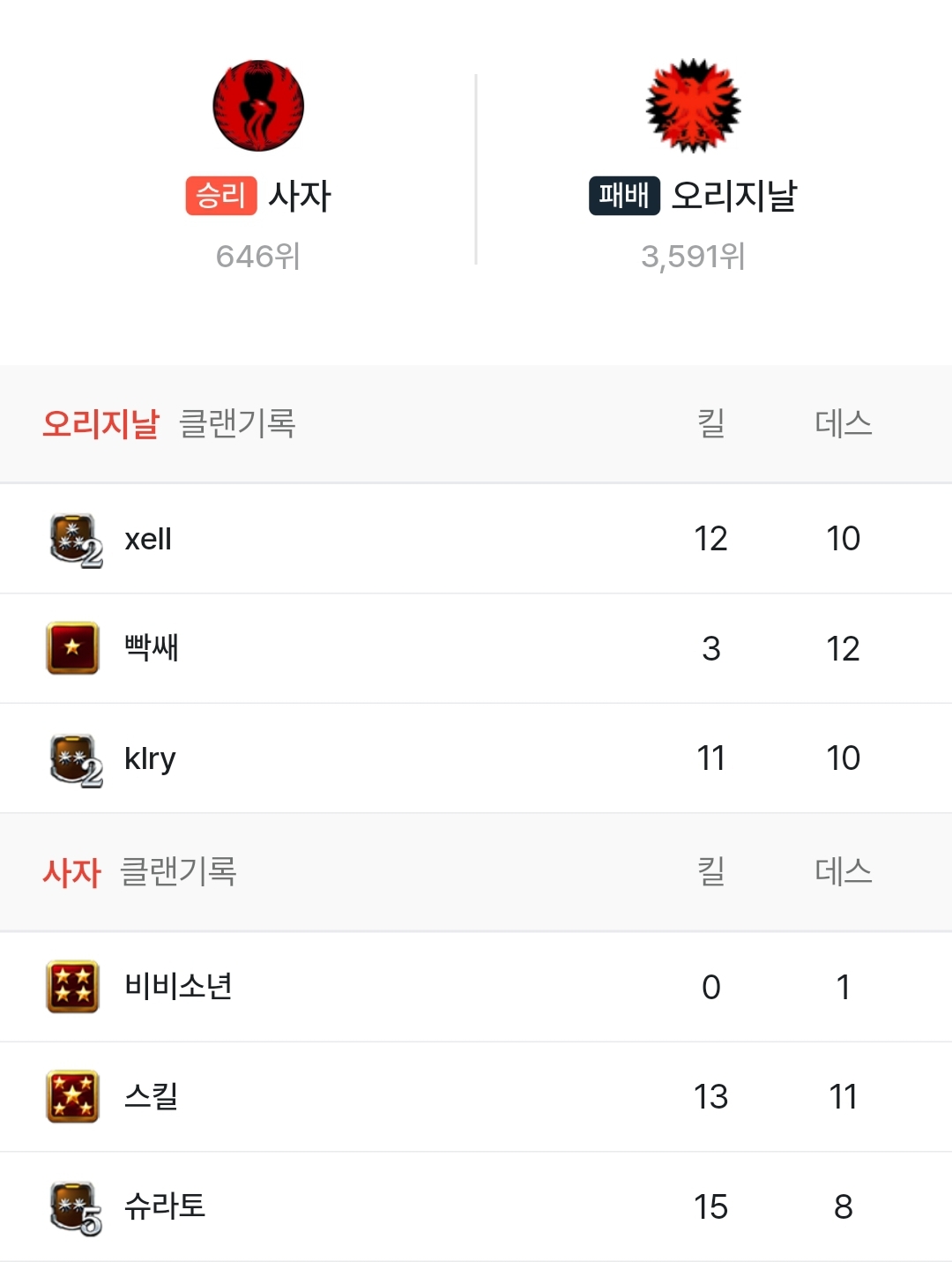This screenshot has width=952, height=1262.
Task: Open the 오리지날 clan page
Action: (x=733, y=196)
